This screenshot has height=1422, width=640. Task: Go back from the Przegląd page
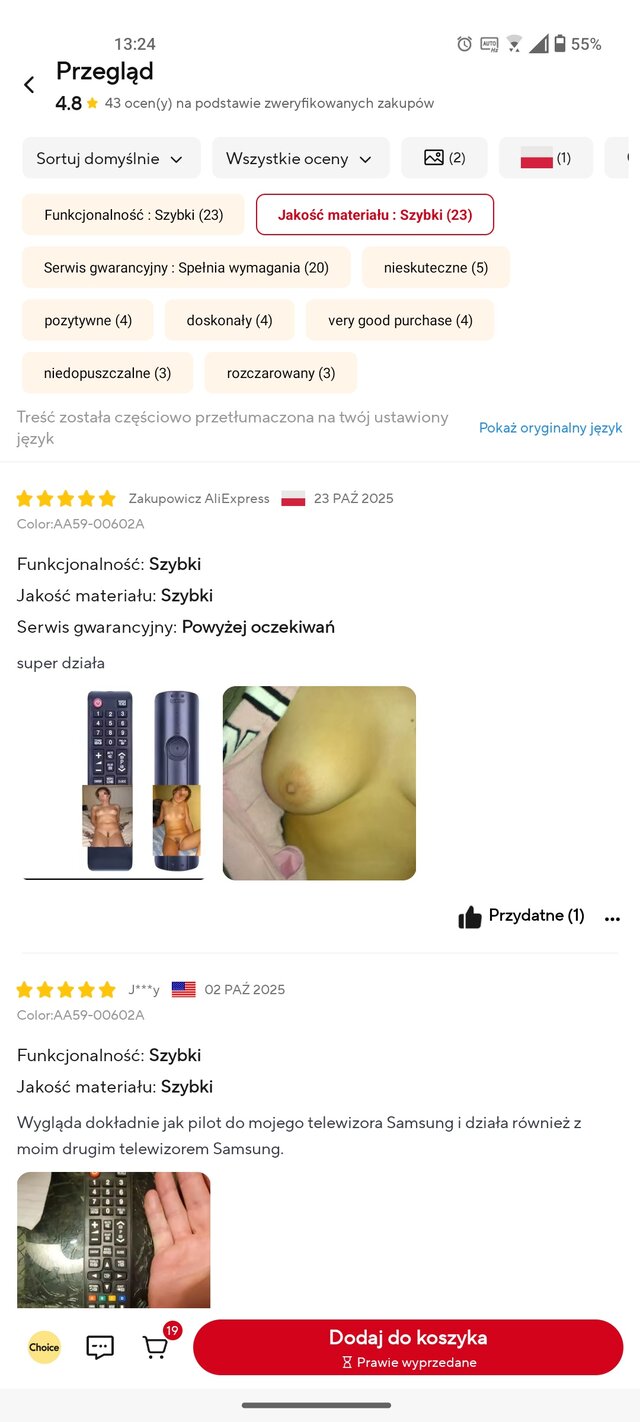click(29, 85)
